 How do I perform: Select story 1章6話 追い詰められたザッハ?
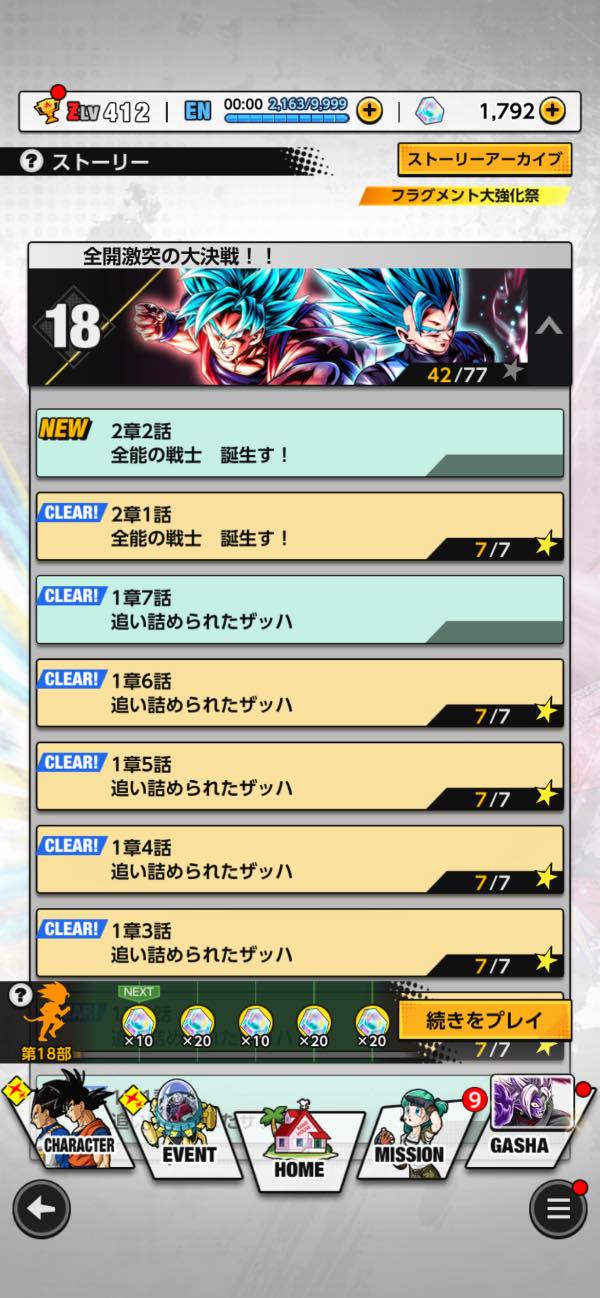tap(300, 693)
